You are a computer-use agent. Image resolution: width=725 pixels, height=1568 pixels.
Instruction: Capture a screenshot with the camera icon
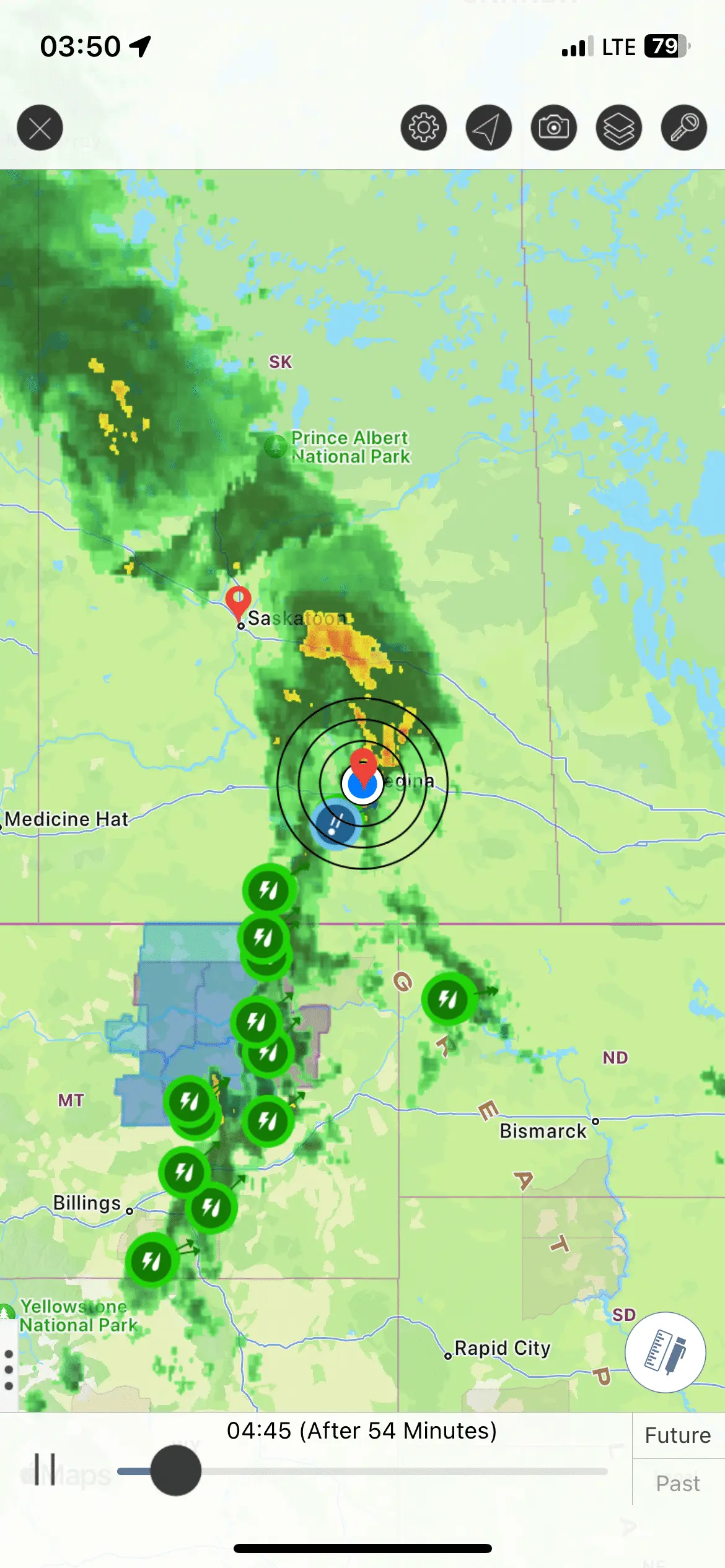[554, 128]
